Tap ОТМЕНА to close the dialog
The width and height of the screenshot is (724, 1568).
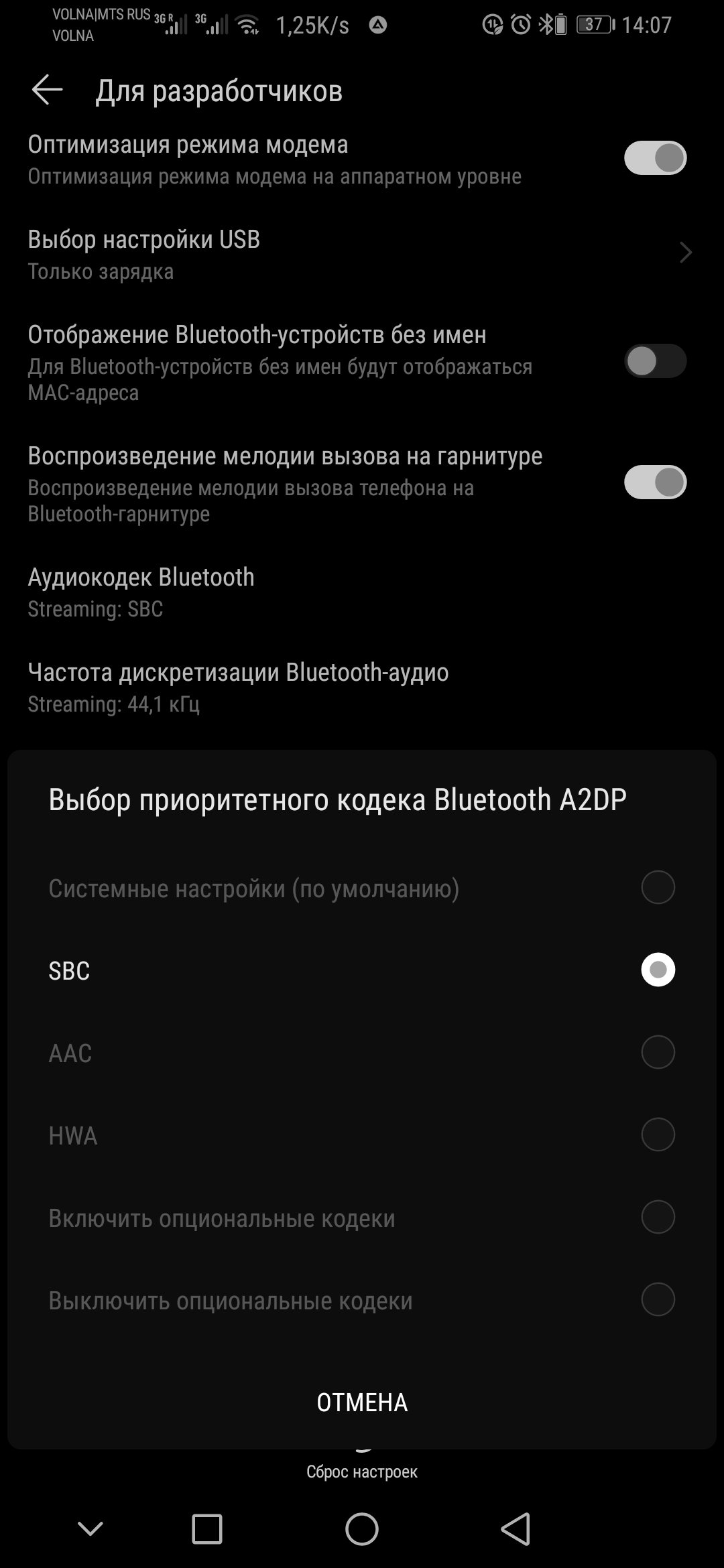(362, 1402)
